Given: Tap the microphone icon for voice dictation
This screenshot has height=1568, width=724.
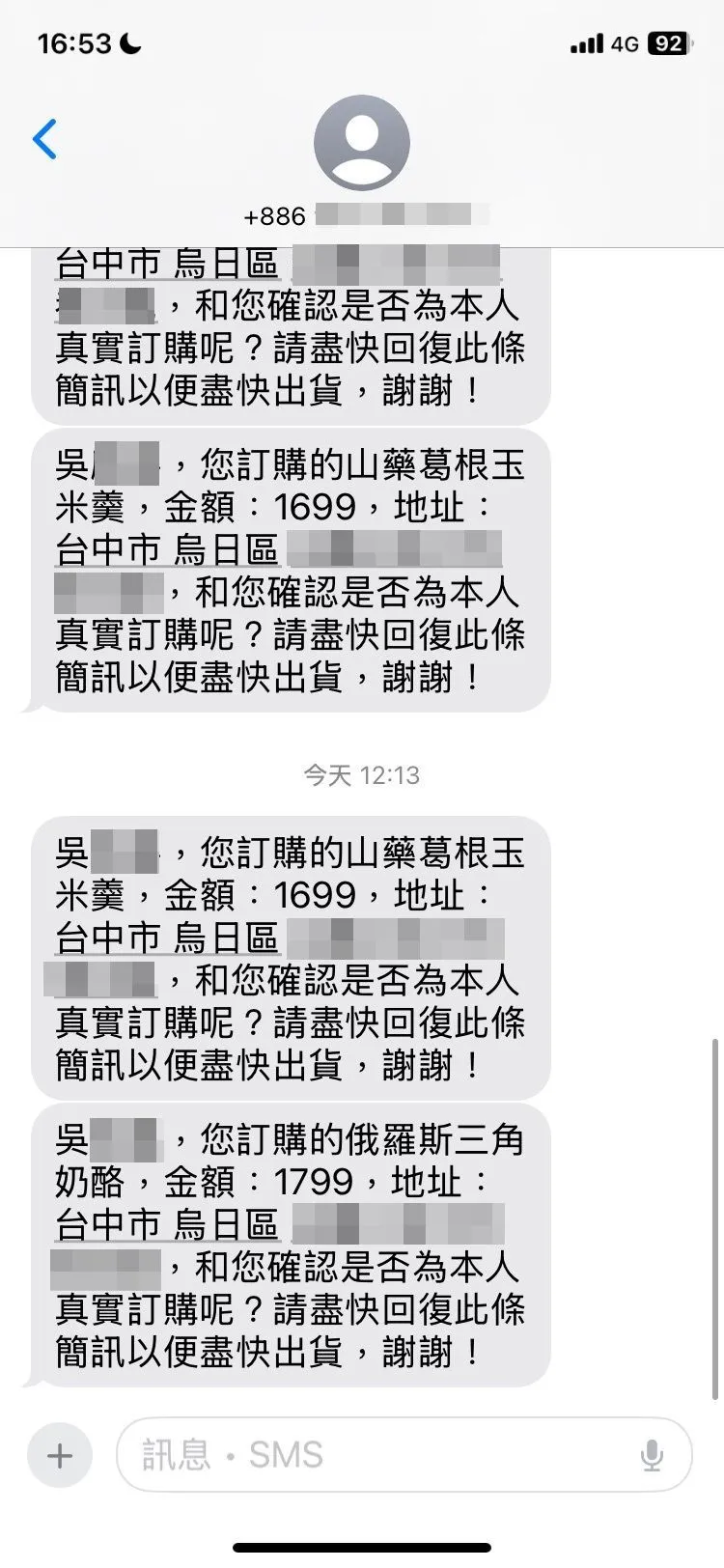Looking at the screenshot, I should 655,1455.
